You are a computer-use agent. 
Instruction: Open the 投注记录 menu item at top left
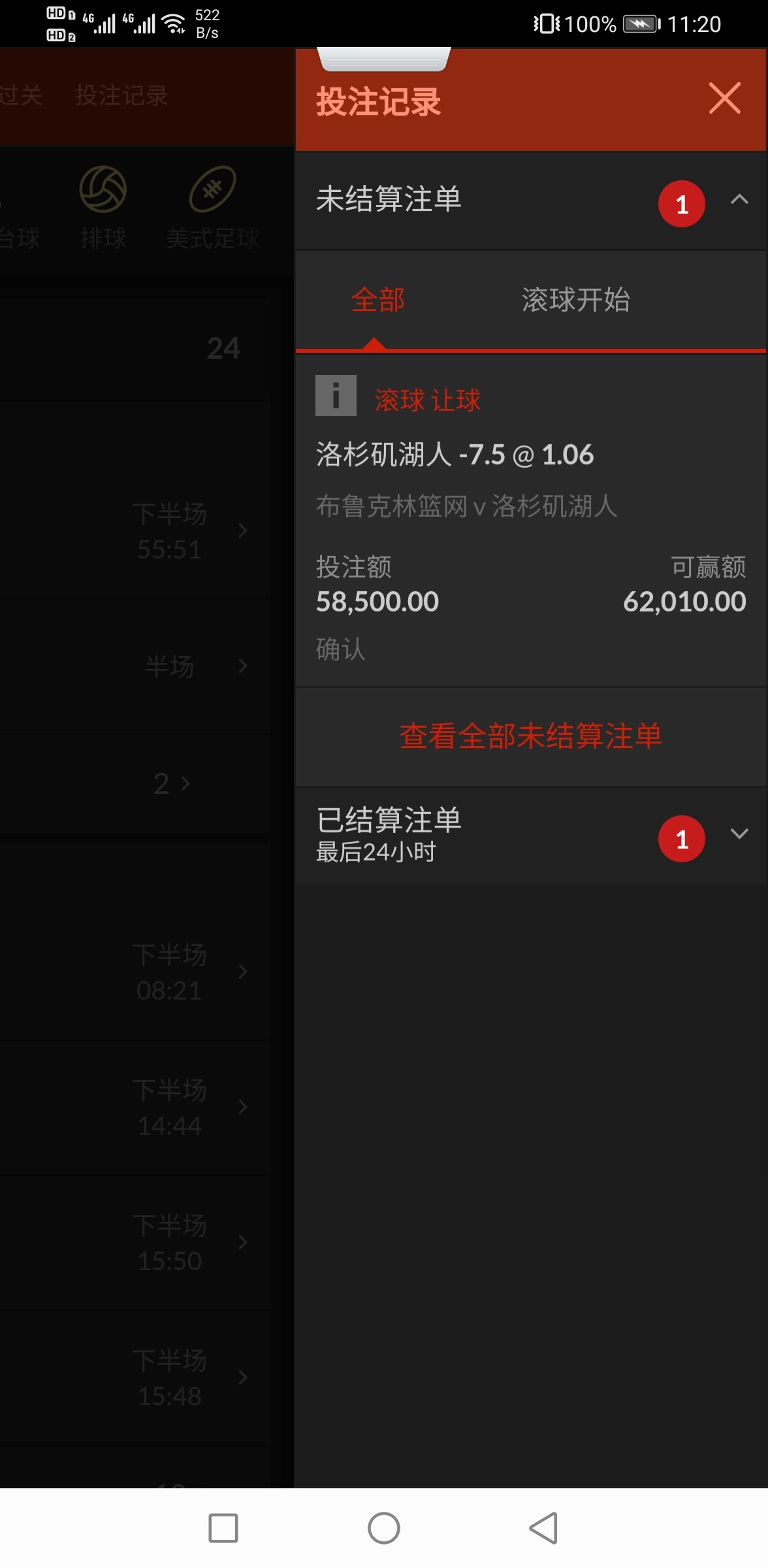tap(121, 95)
